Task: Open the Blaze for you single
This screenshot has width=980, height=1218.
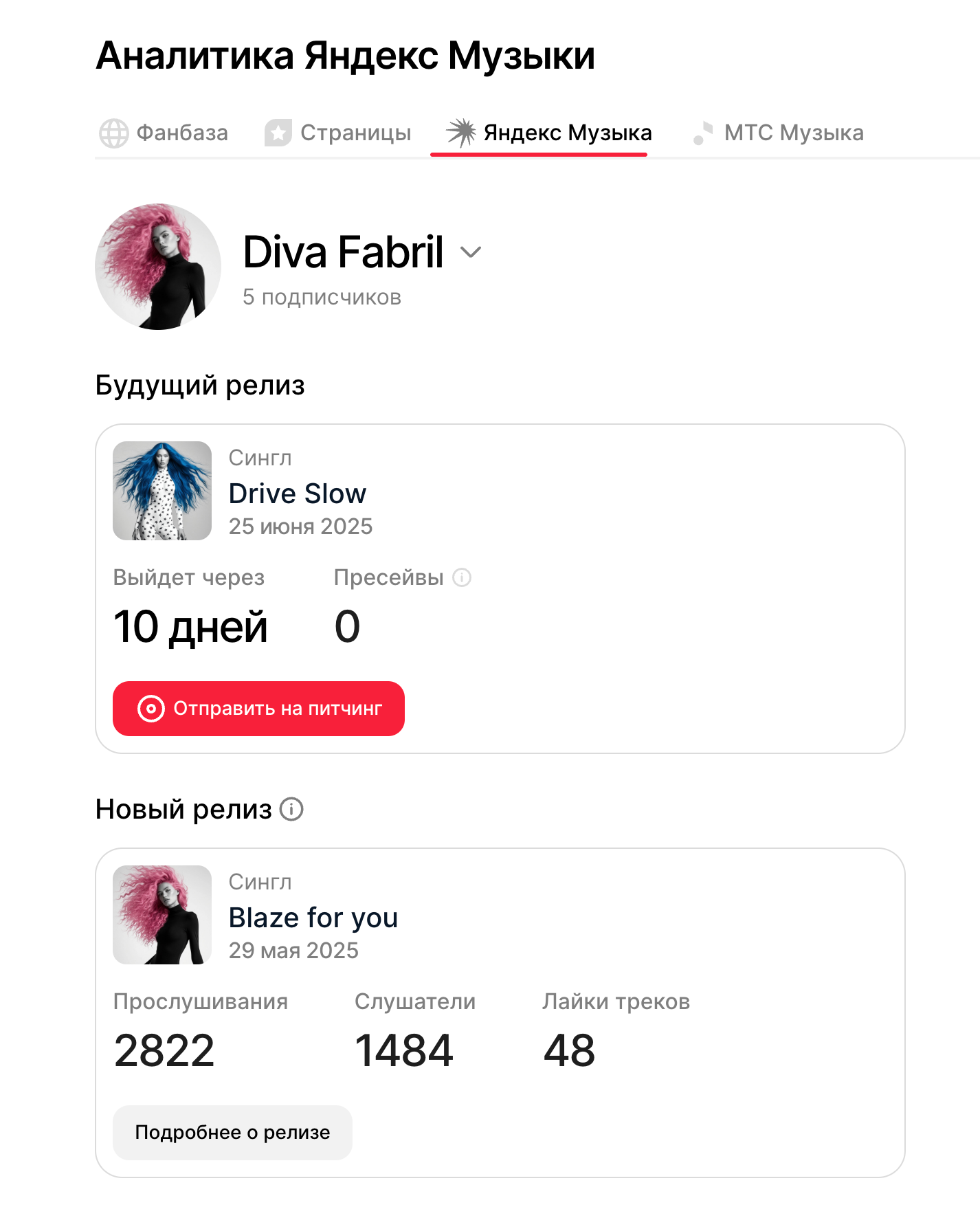Action: pos(313,918)
